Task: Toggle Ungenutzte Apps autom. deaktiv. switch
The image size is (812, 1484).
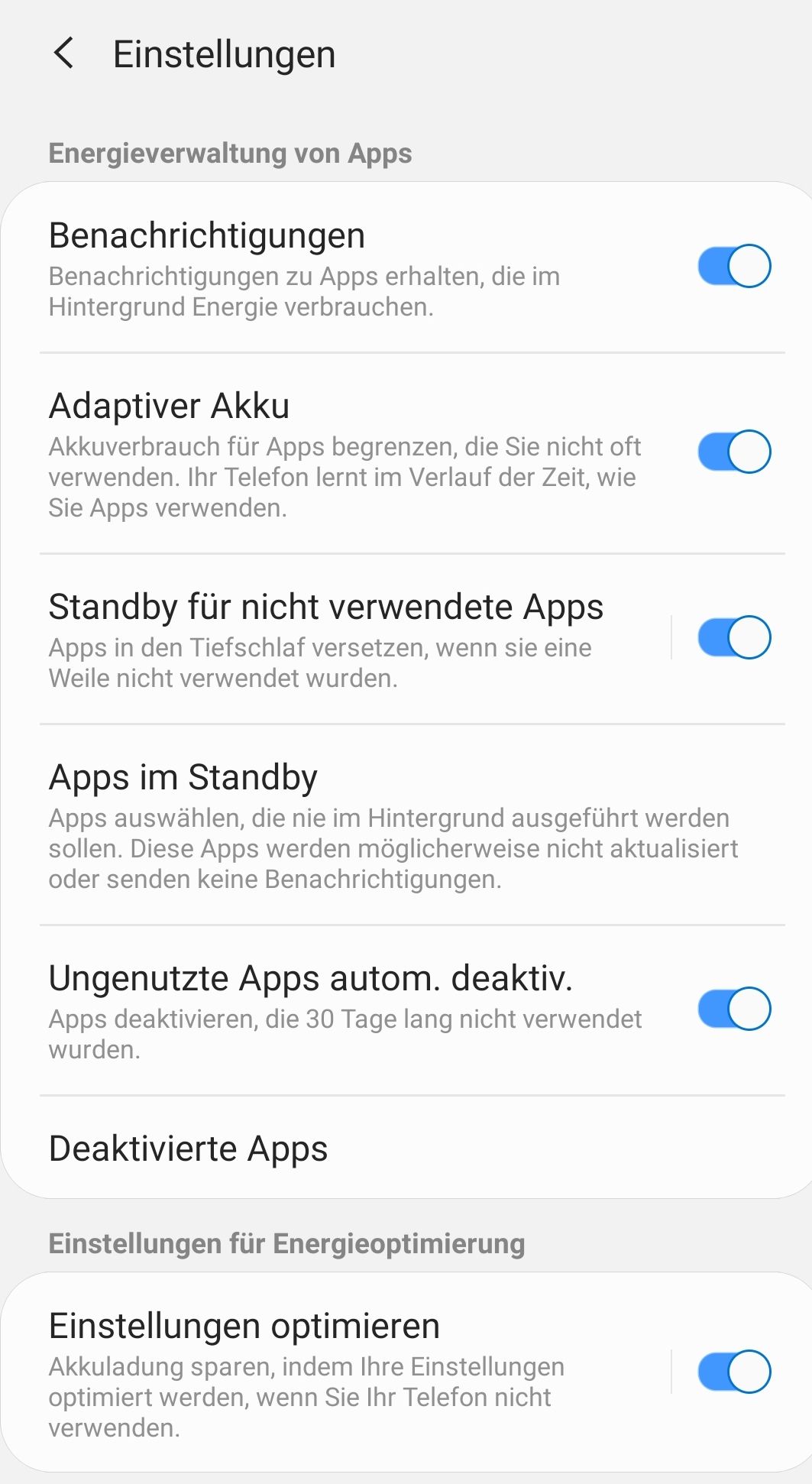Action: coord(733,1009)
